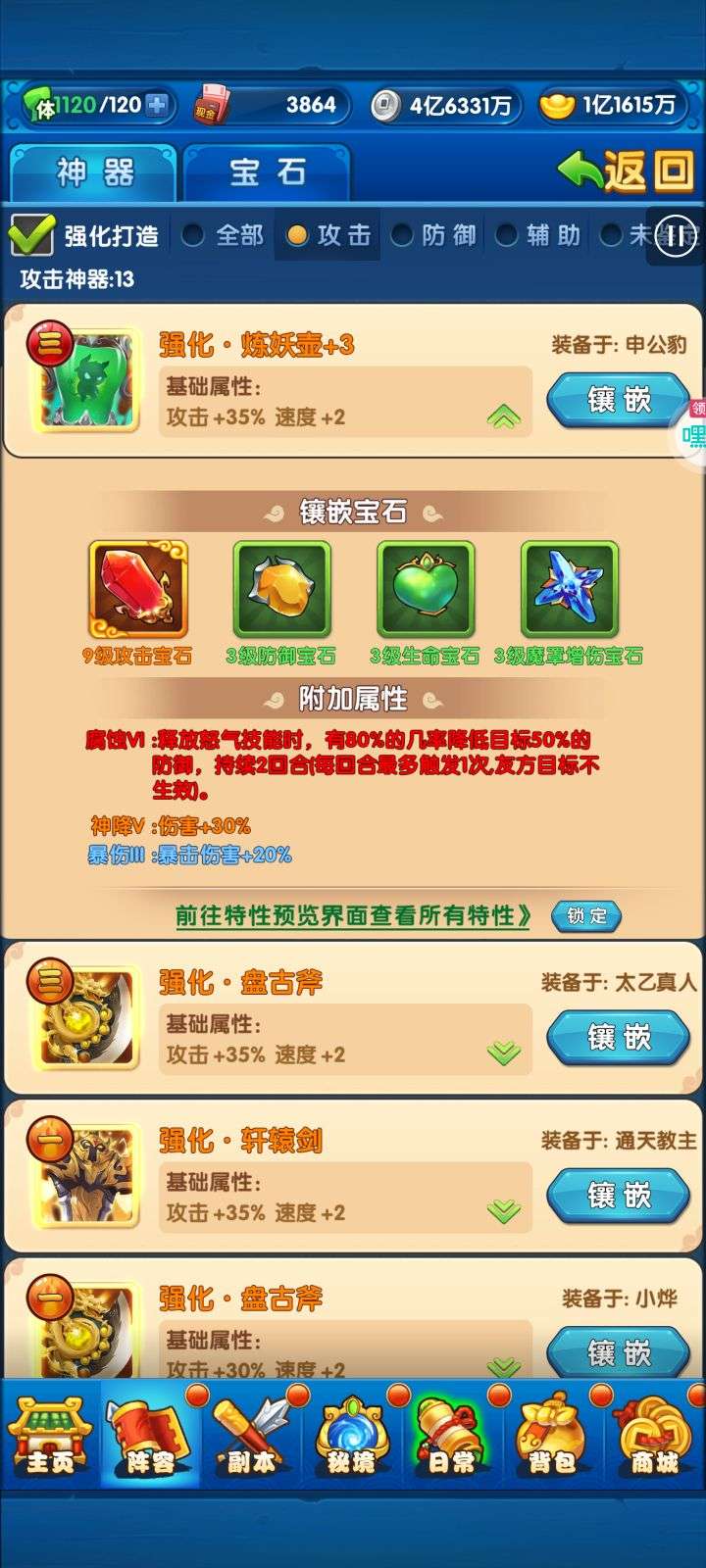Select the 全部 filter
This screenshot has height=1568, width=706.
225,235
